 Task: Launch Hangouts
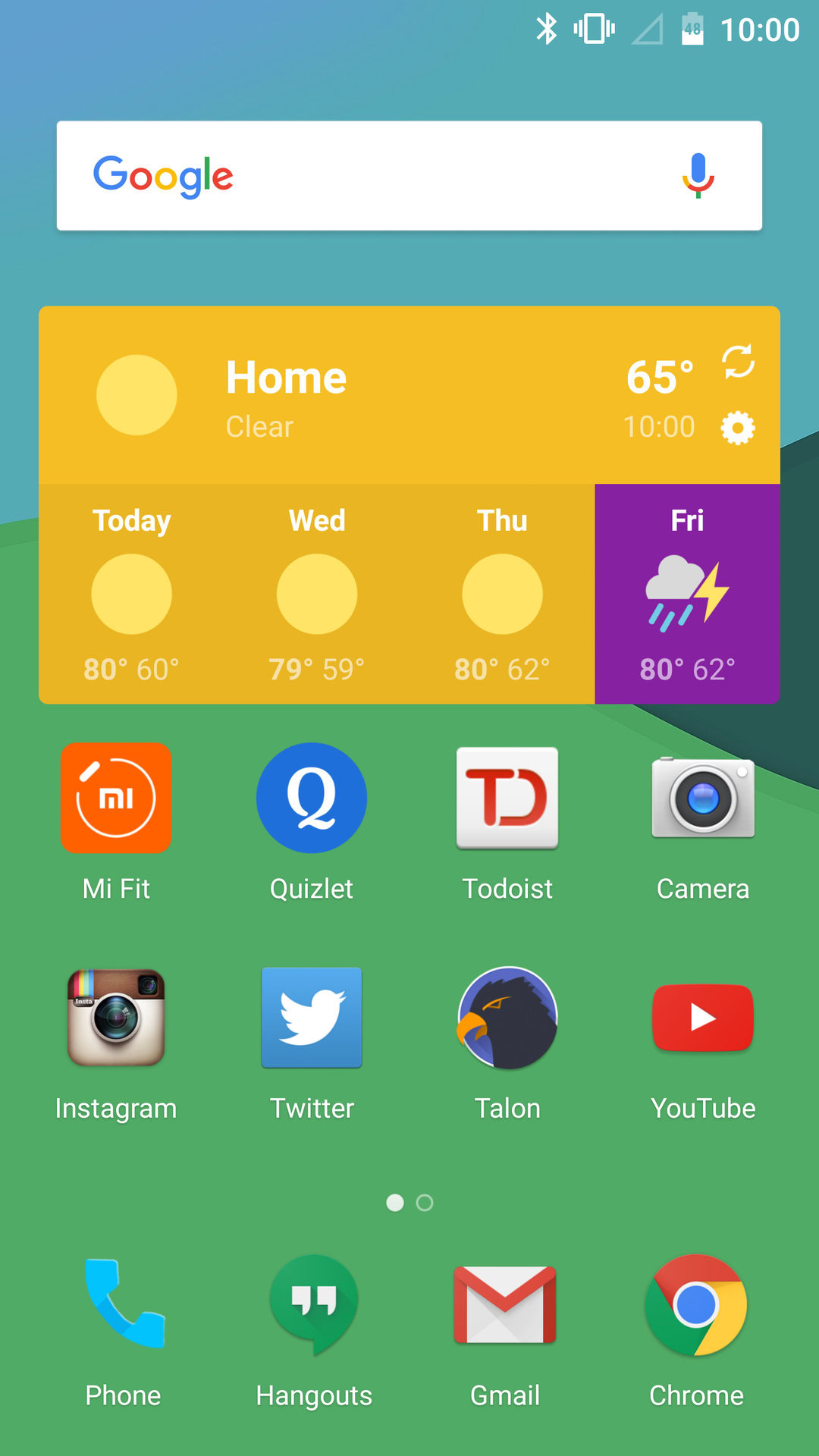[x=314, y=1304]
